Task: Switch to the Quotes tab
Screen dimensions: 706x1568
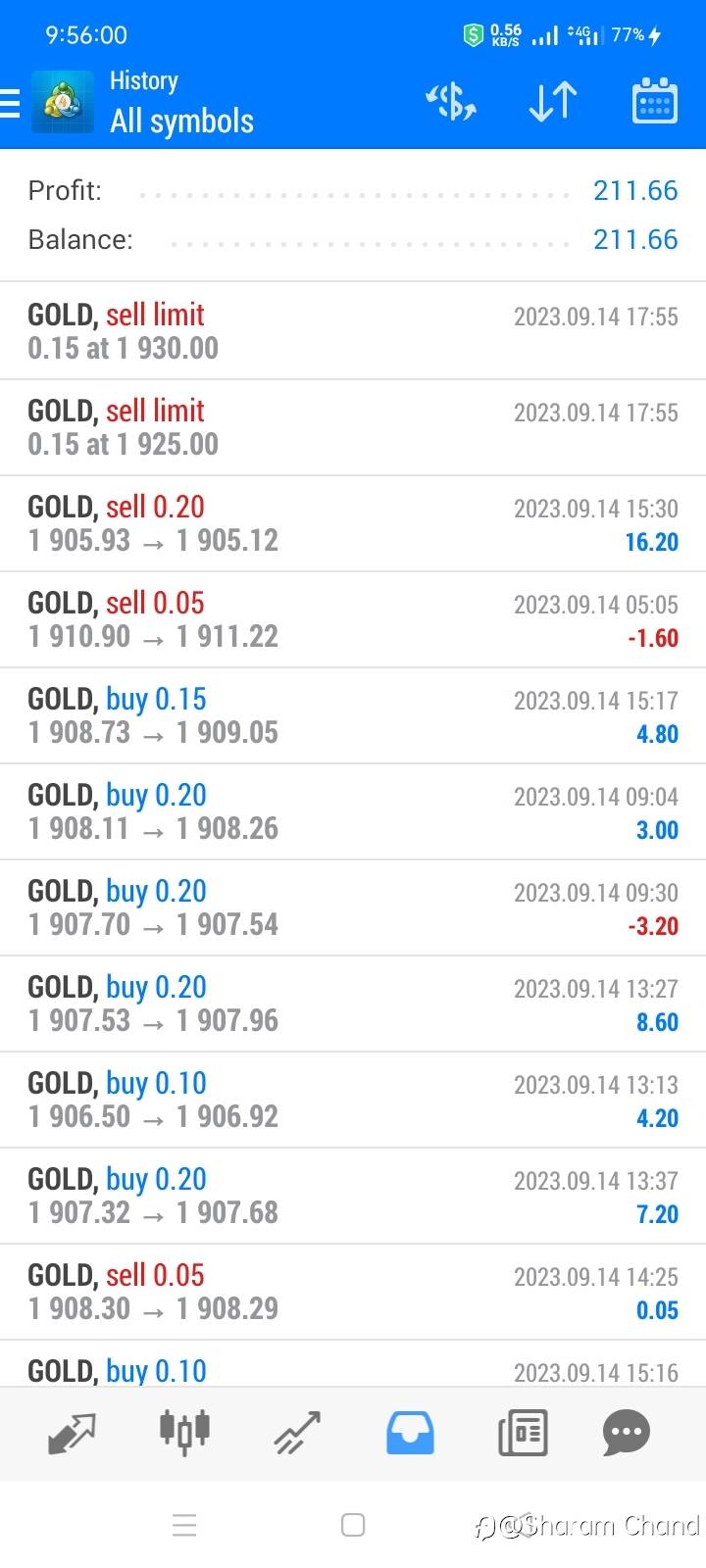Action: (72, 1434)
